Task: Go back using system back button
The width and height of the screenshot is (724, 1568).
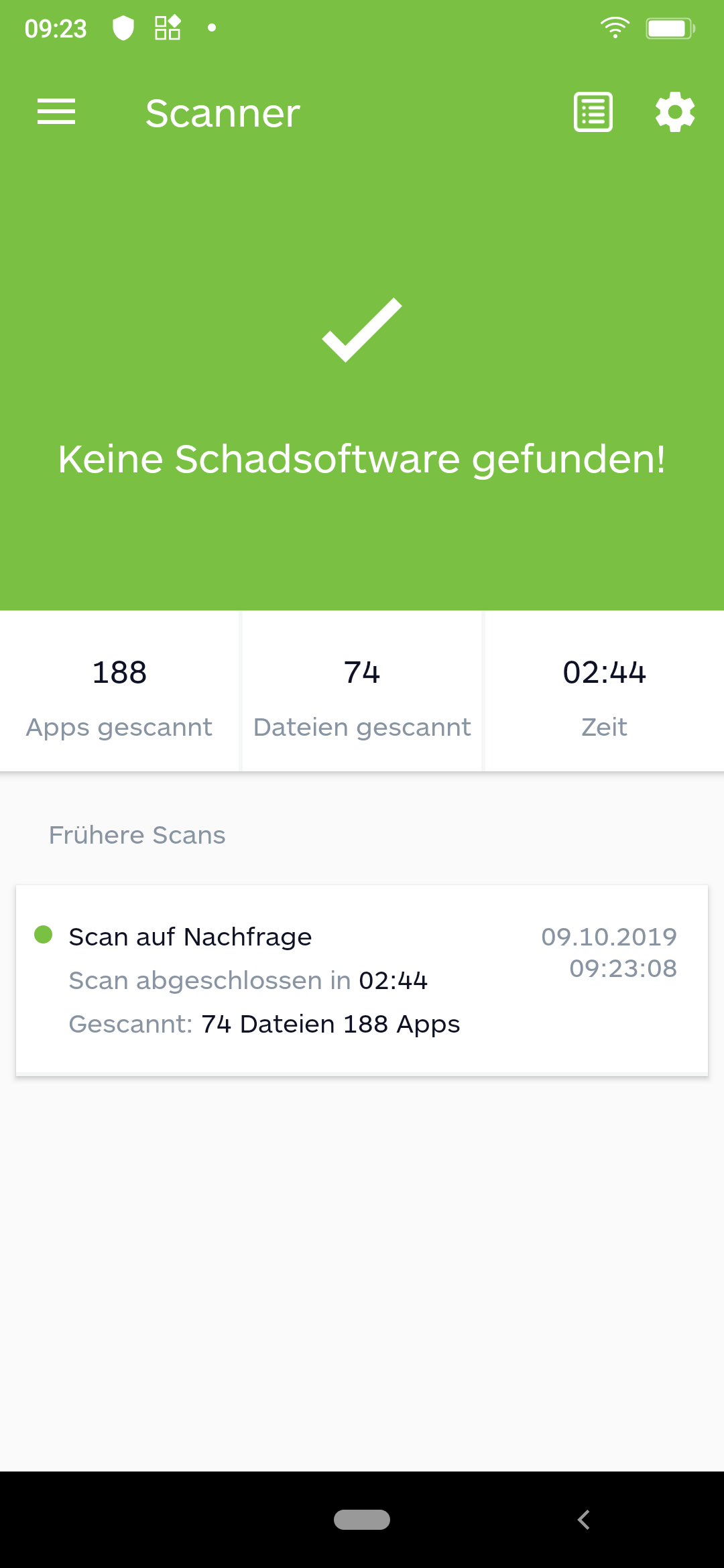Action: coord(584,1520)
